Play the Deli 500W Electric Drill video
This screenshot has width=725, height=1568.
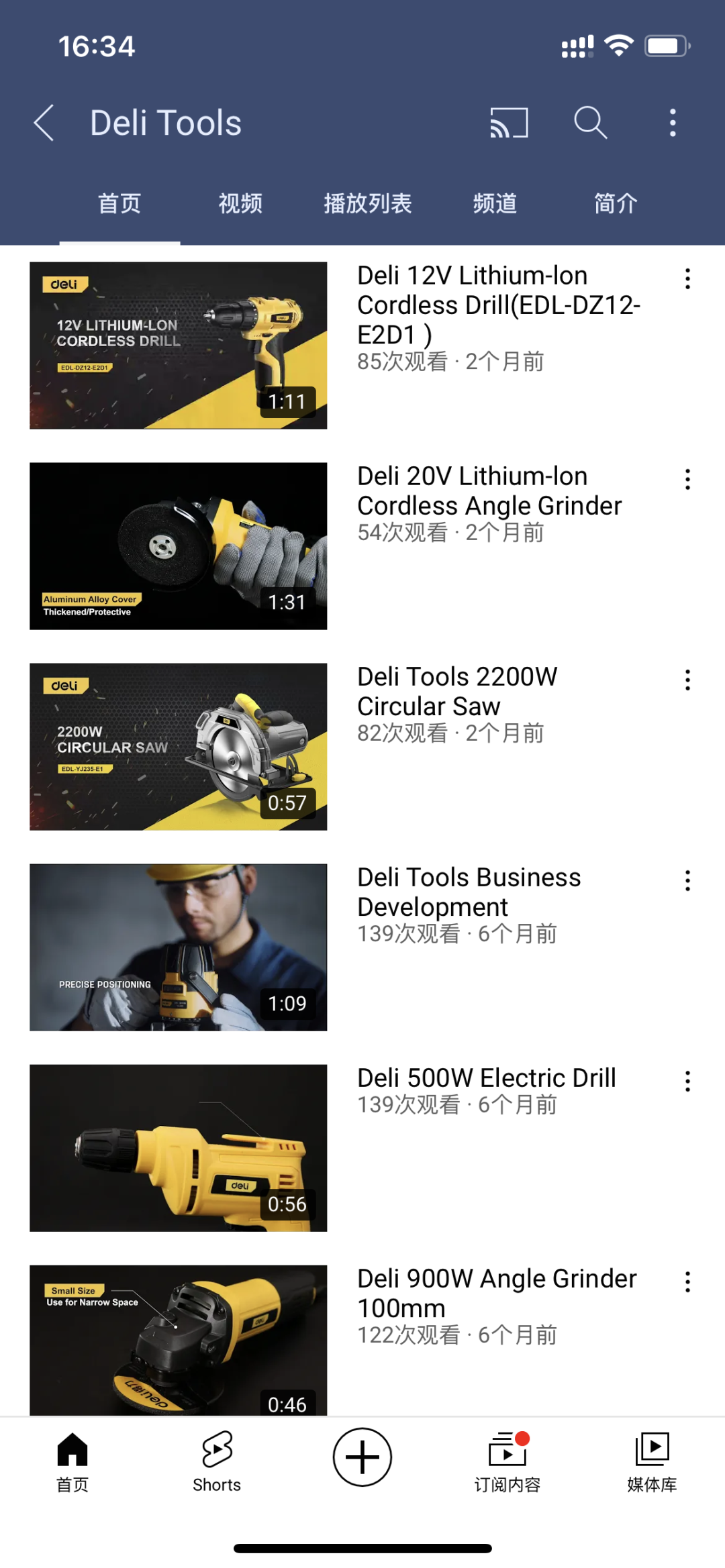click(179, 1148)
